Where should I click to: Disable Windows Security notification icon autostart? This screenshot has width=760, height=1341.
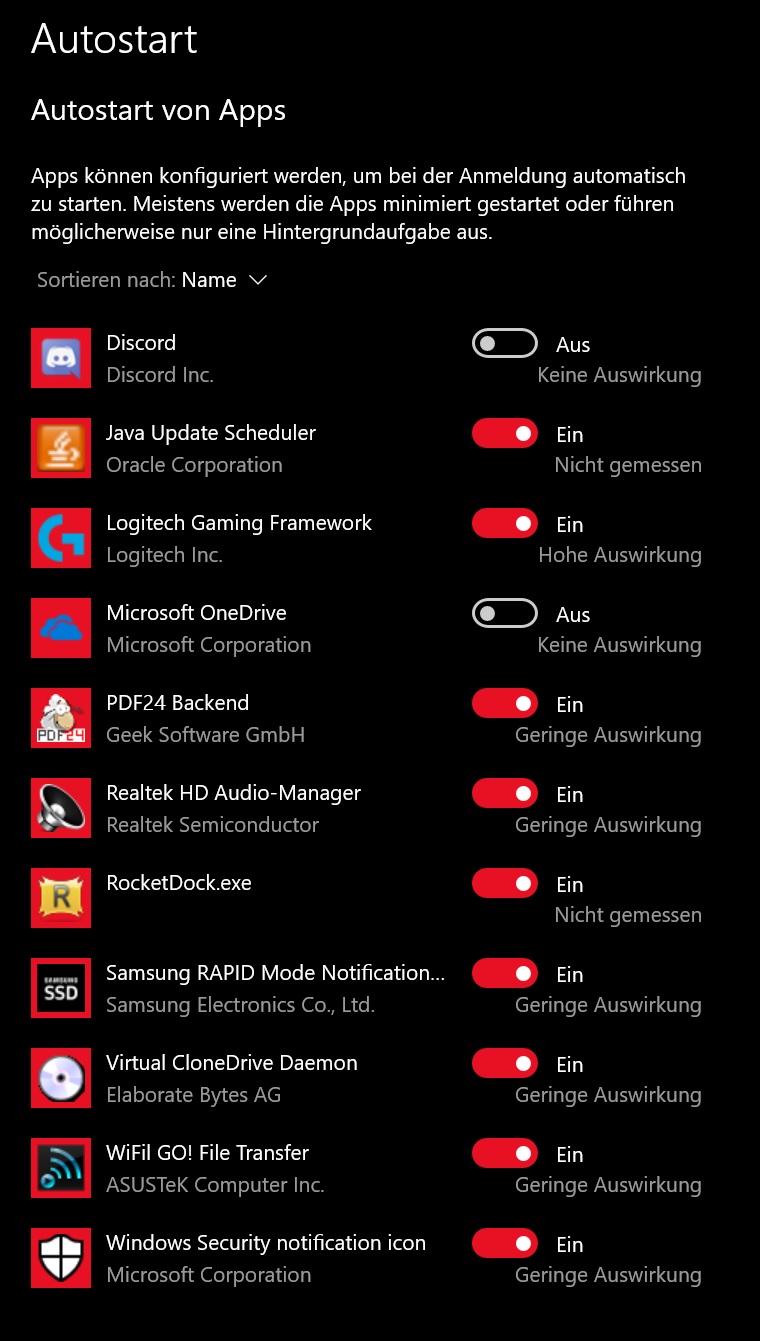click(504, 1244)
